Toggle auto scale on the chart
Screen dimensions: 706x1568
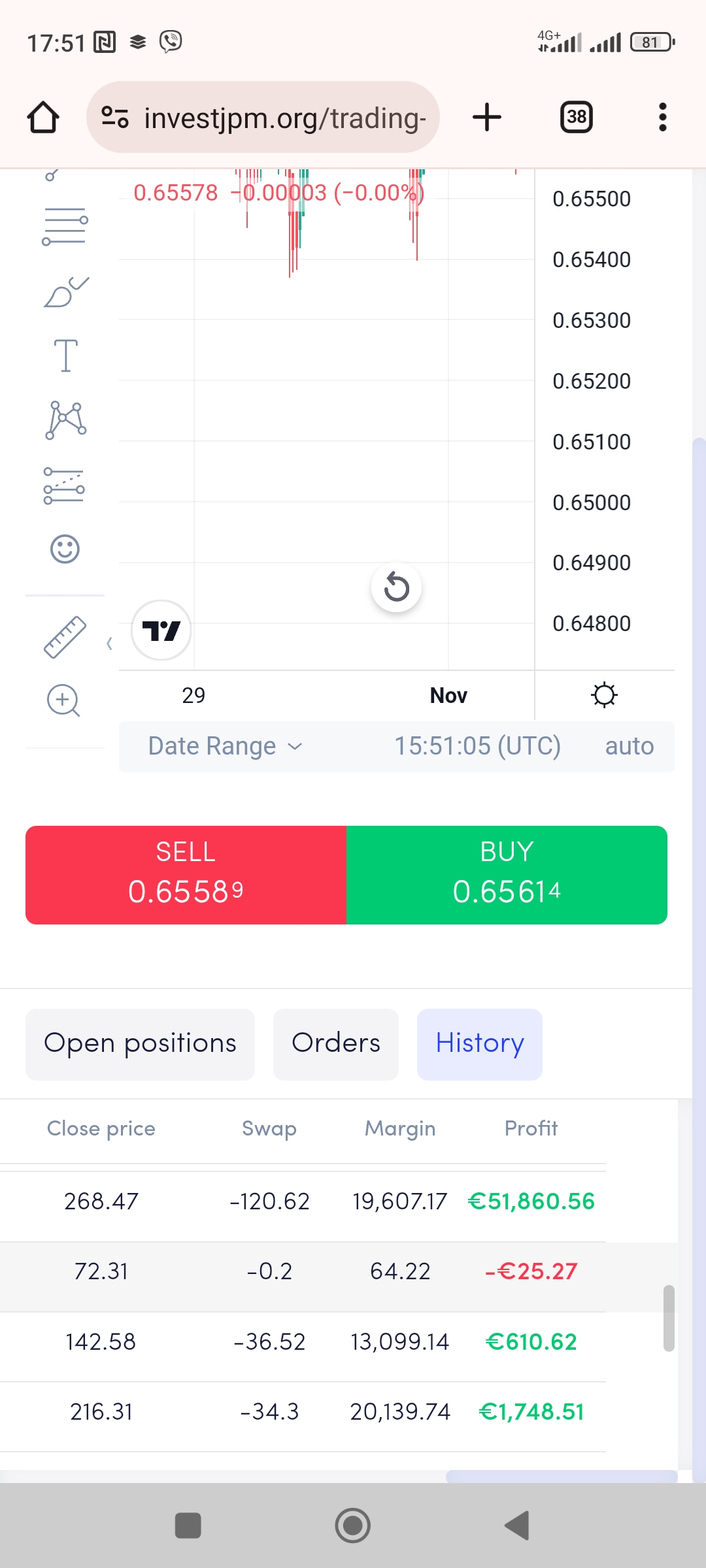(x=629, y=746)
